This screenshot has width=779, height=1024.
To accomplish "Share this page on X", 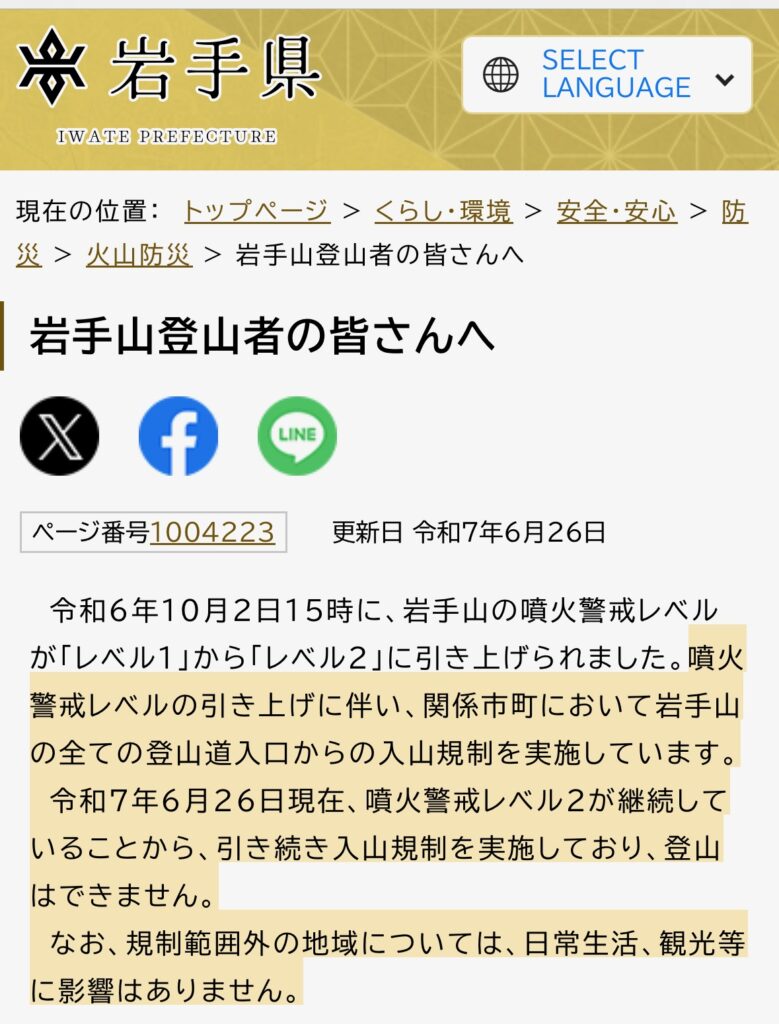I will pyautogui.click(x=60, y=436).
